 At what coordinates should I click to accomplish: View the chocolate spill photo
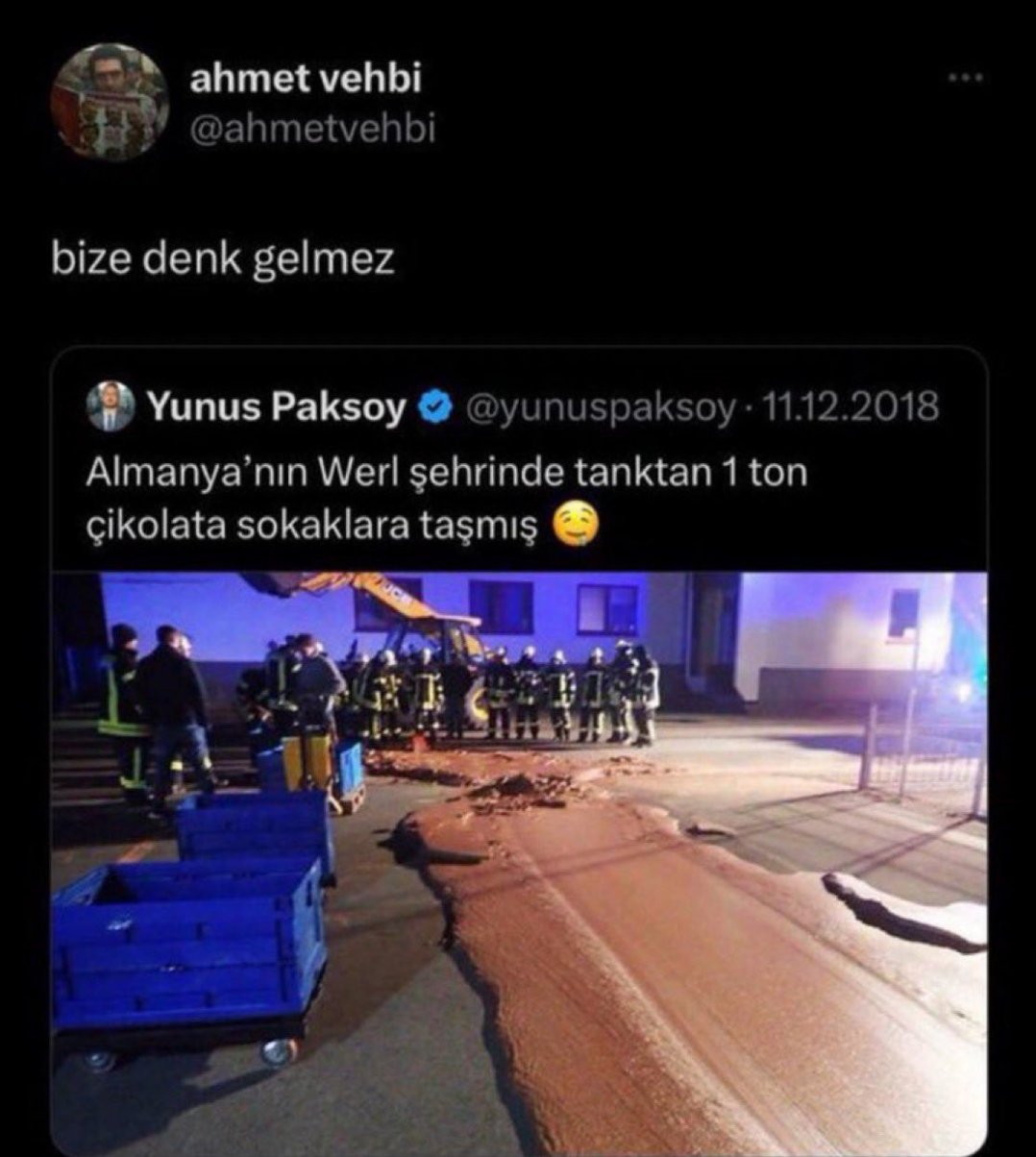519,860
